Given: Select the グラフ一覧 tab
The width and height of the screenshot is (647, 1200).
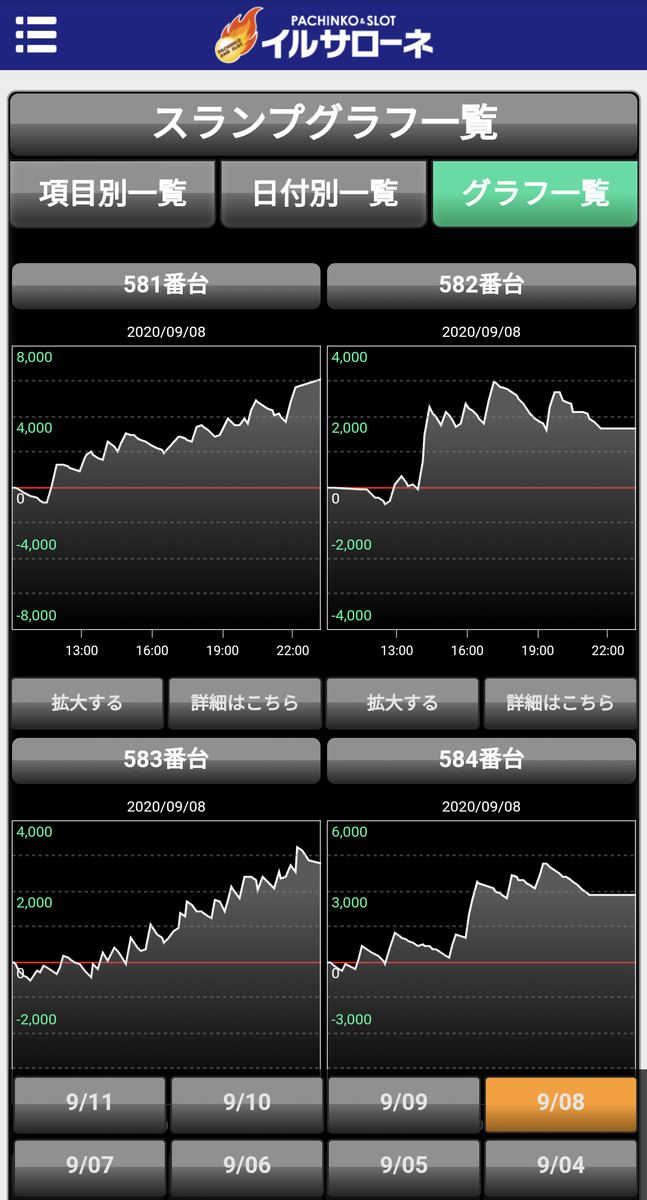Looking at the screenshot, I should (535, 194).
